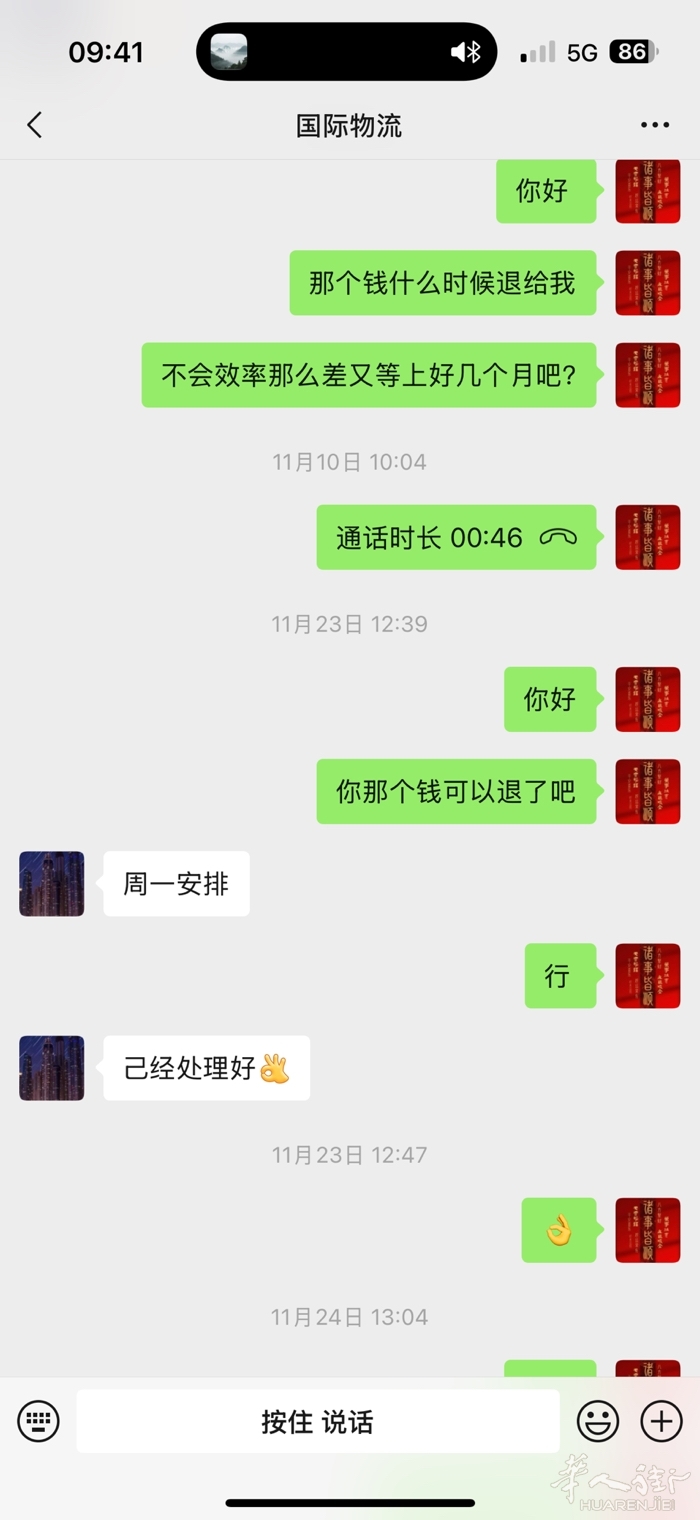View own avatar beside 那个钱什么时候退给我
Screen dimensions: 700x1520
coord(647,283)
